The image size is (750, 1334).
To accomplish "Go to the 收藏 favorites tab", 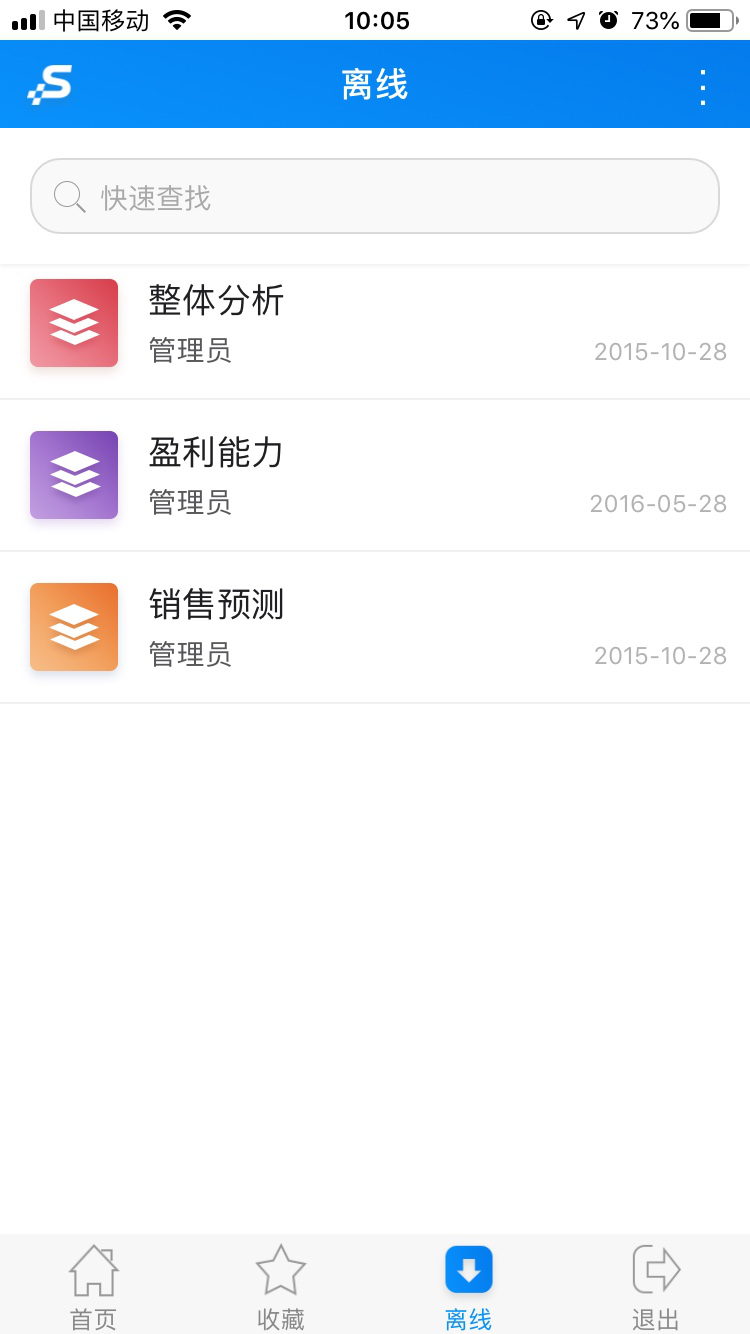I will [x=281, y=1287].
